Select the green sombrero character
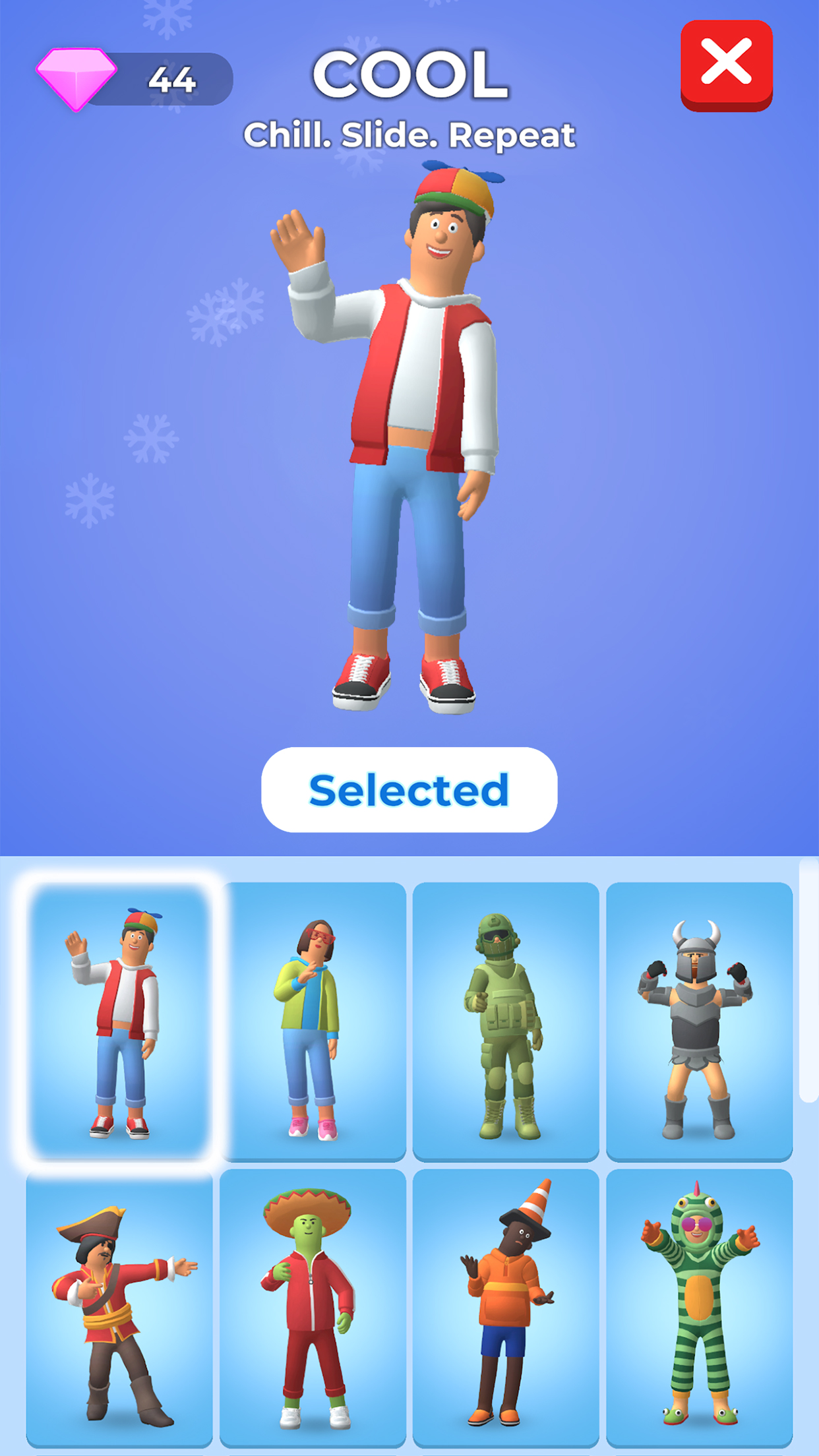819x1456 pixels. point(313,1309)
